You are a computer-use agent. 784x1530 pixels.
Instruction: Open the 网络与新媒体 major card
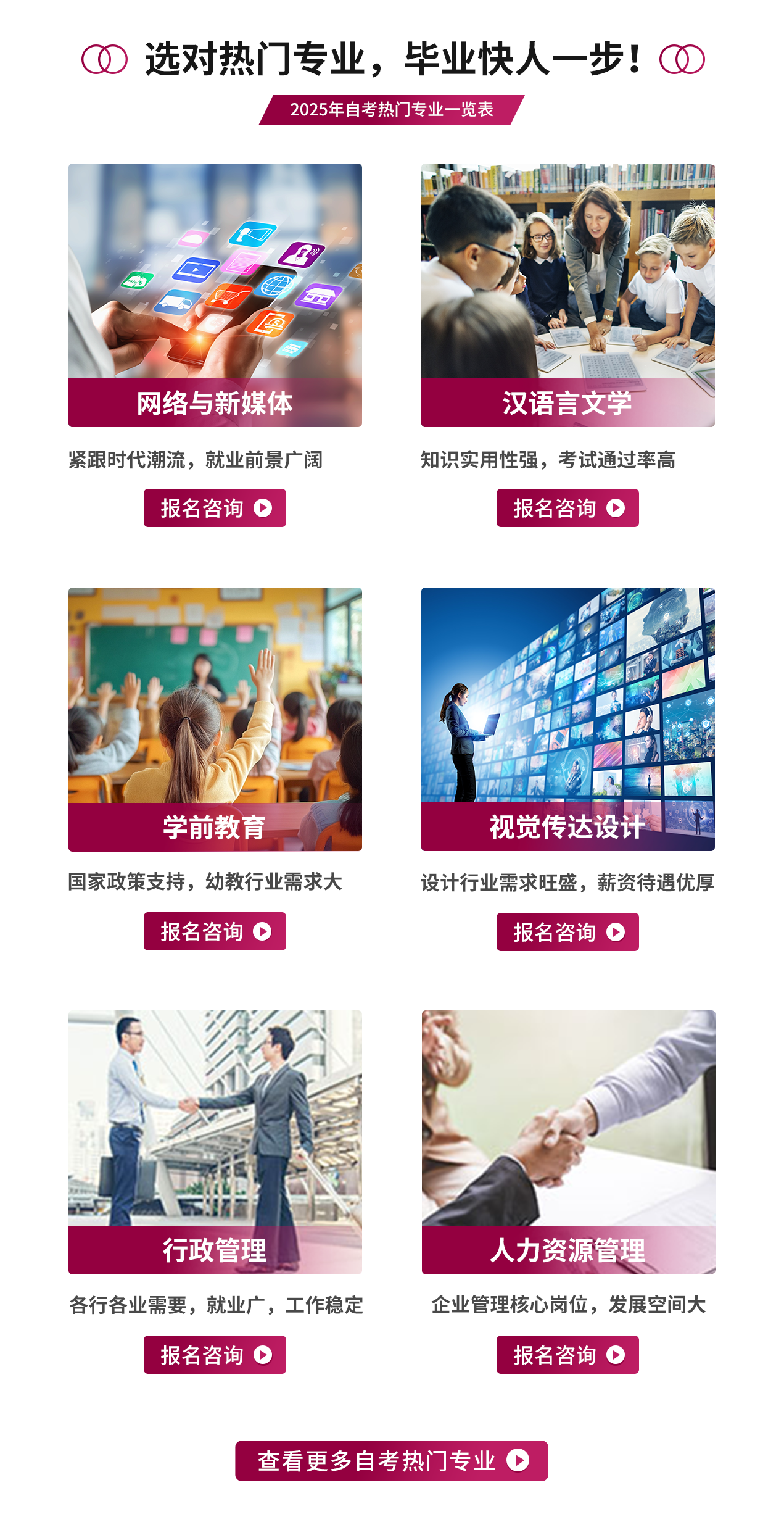tap(215, 295)
